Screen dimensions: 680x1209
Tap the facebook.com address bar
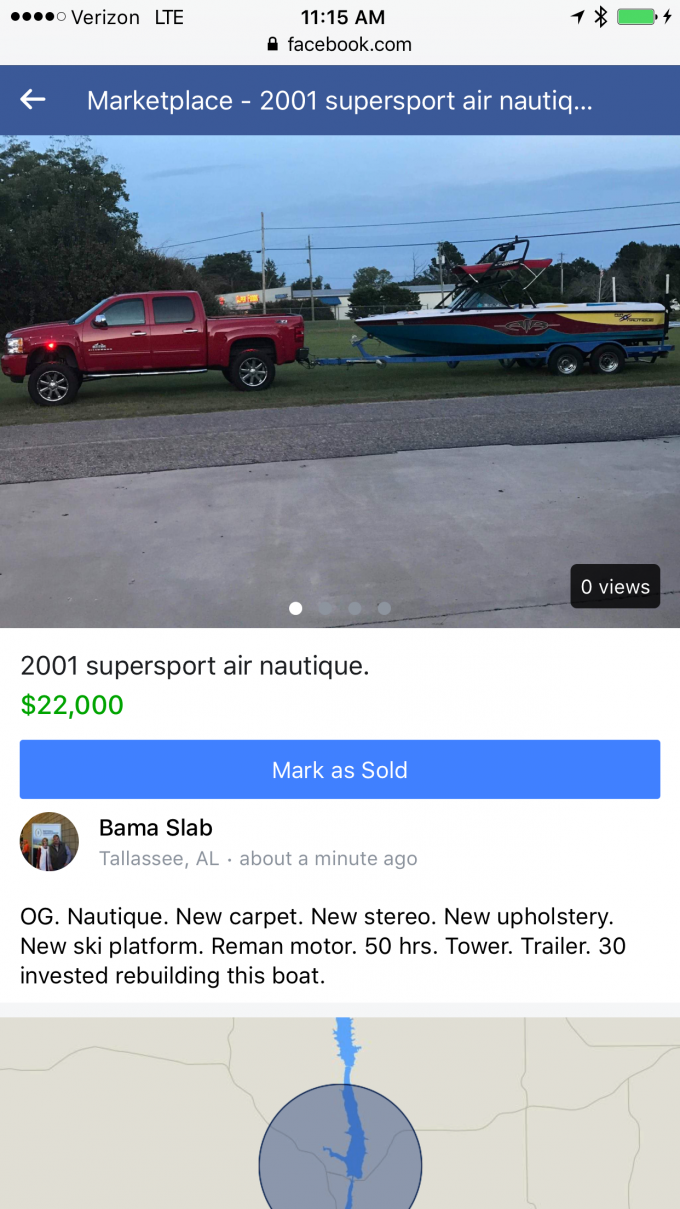340,44
